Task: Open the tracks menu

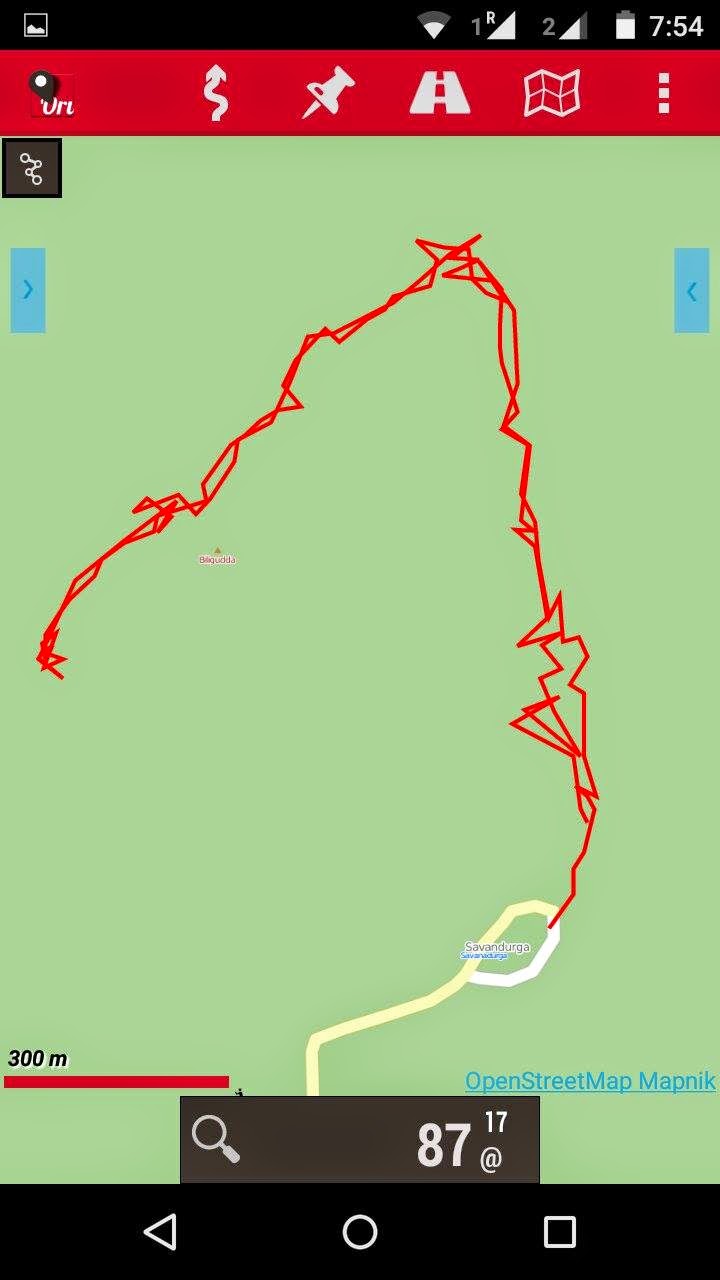Action: pos(216,94)
